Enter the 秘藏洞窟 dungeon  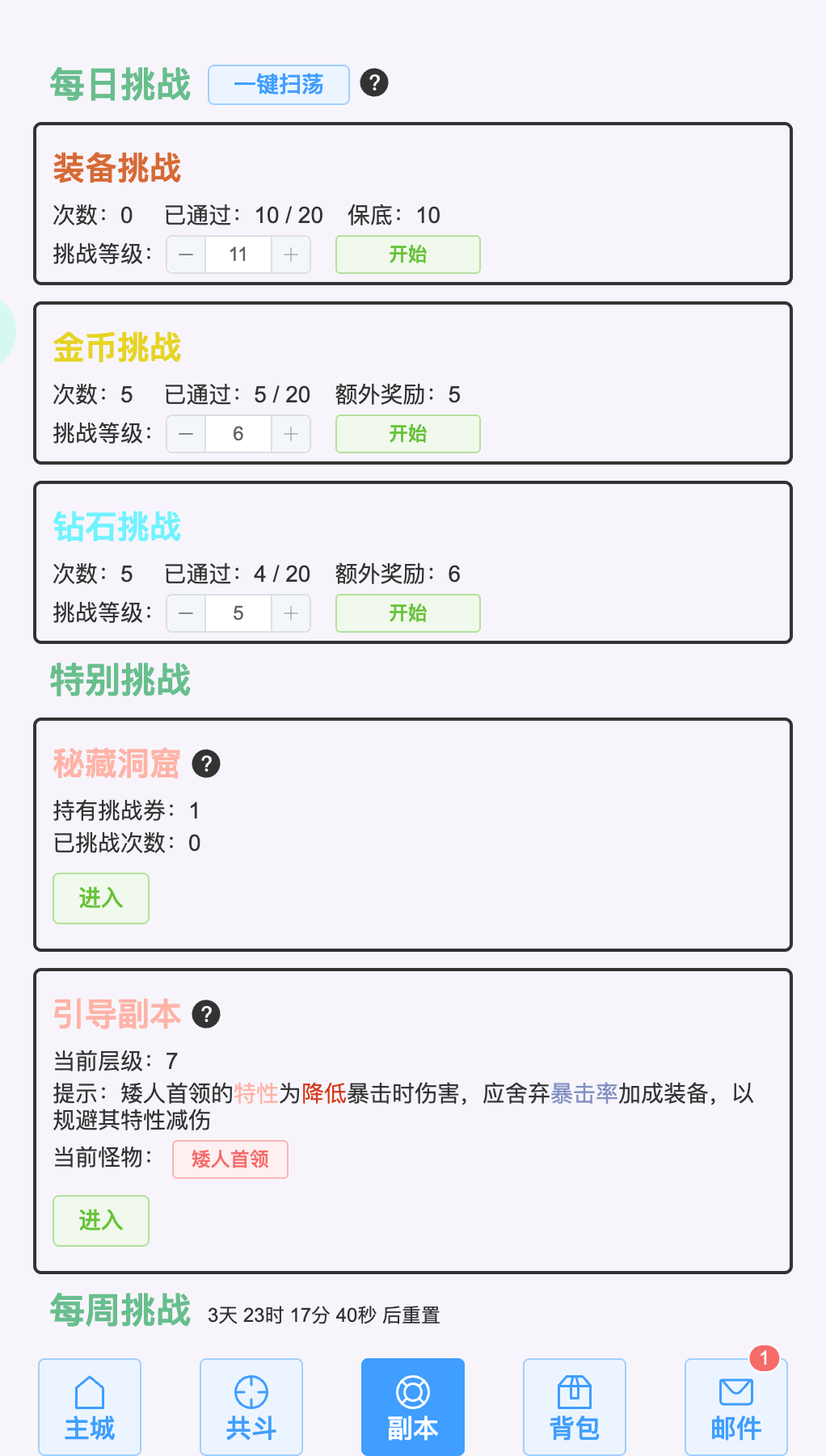101,898
